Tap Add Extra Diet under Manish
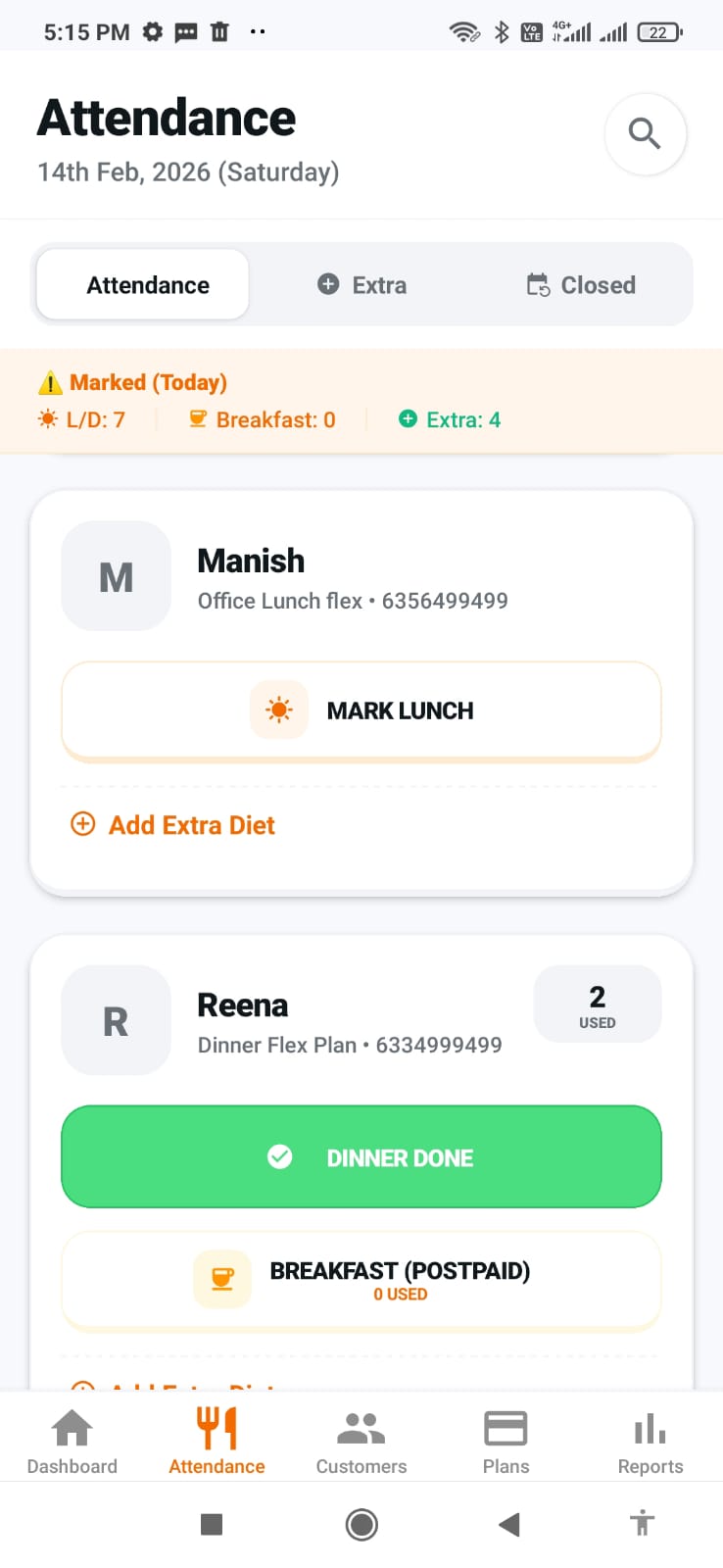The width and height of the screenshot is (723, 1568). coord(171,824)
